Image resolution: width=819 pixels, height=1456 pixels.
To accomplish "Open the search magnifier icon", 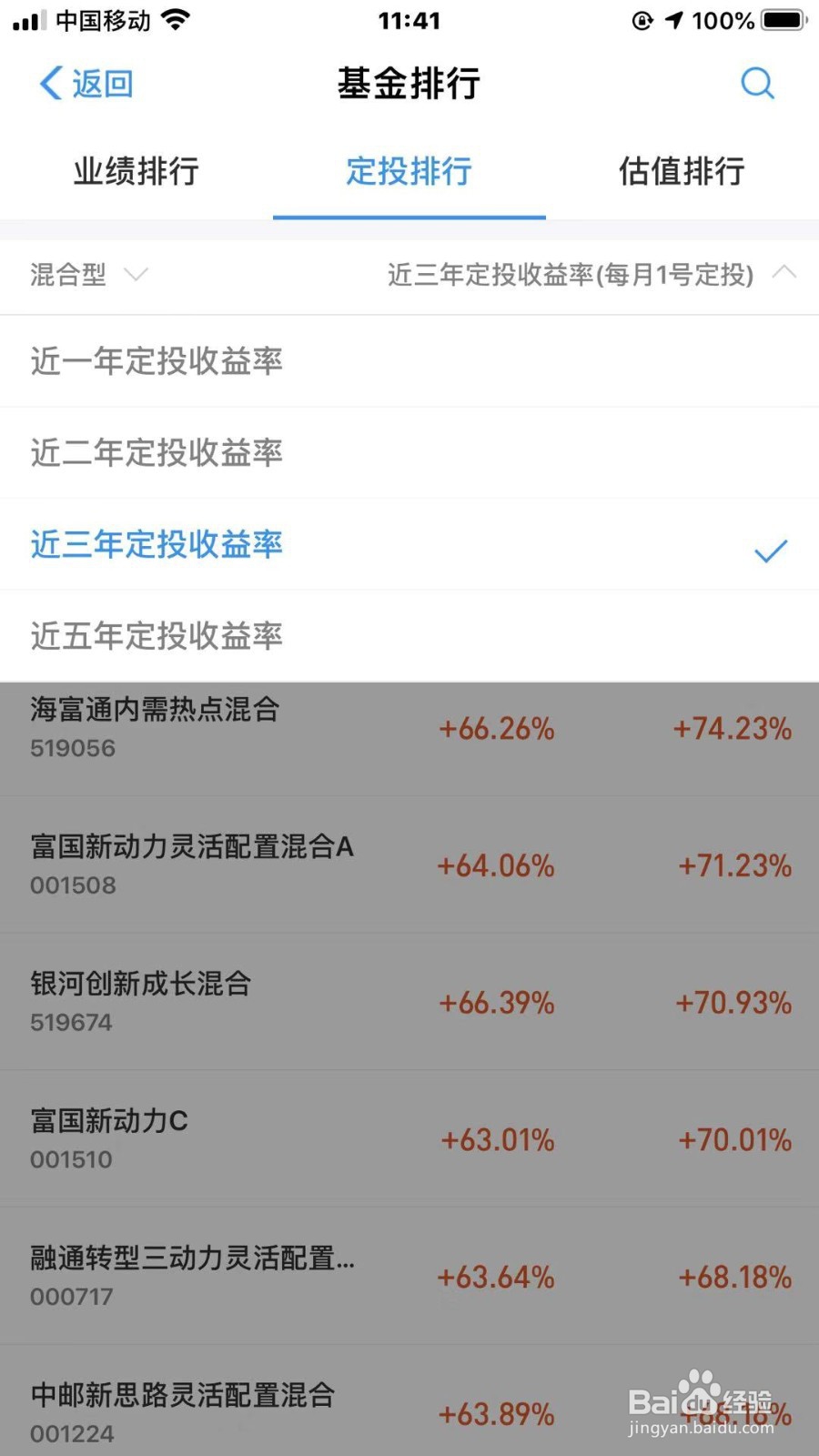I will click(x=757, y=83).
